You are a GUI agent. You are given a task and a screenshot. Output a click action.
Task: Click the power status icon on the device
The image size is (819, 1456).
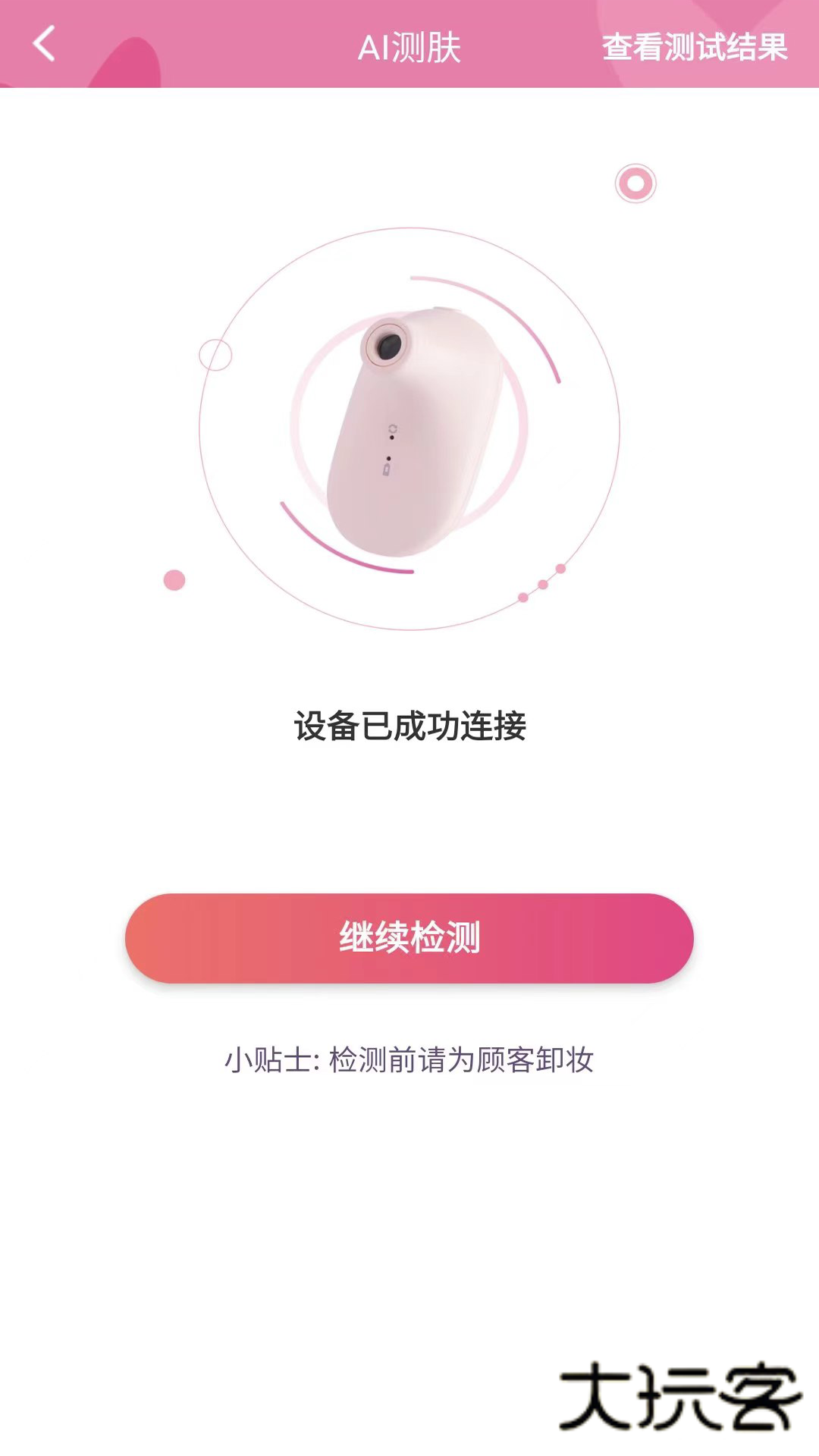coord(391,428)
